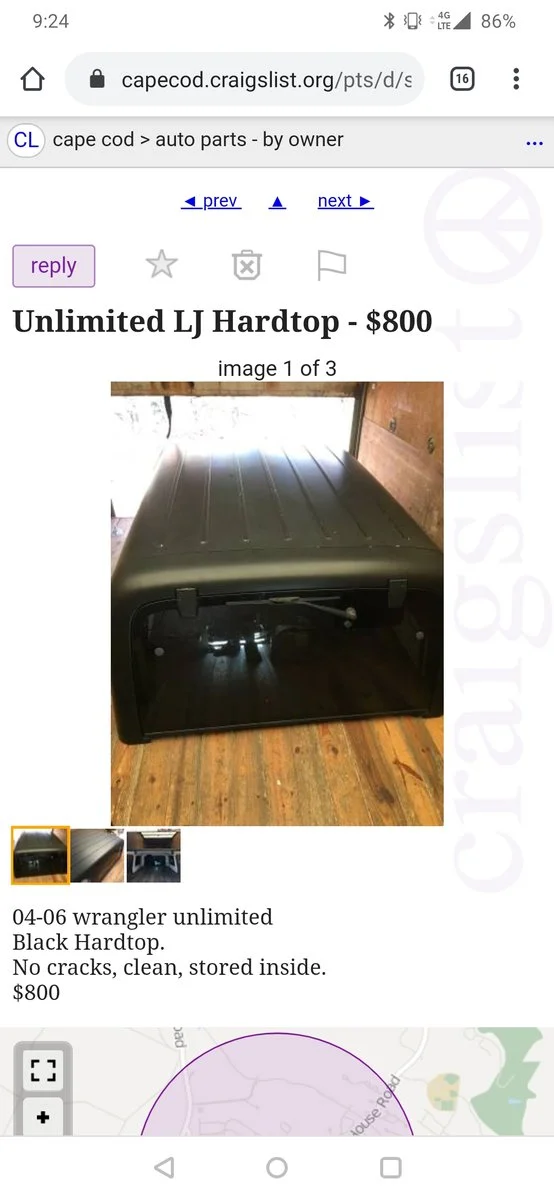Tap the CL craigslist home link
Screen dimensions: 554x1200
tap(26, 141)
